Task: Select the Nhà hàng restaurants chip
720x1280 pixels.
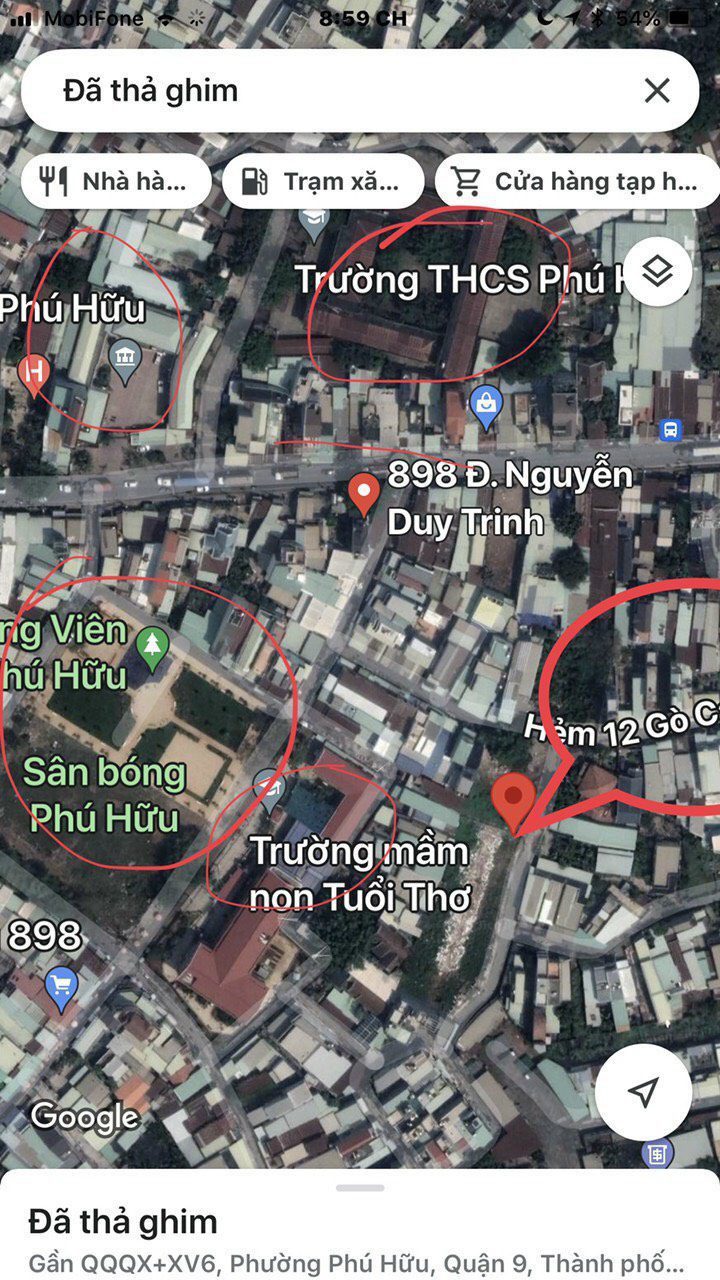Action: [x=116, y=181]
